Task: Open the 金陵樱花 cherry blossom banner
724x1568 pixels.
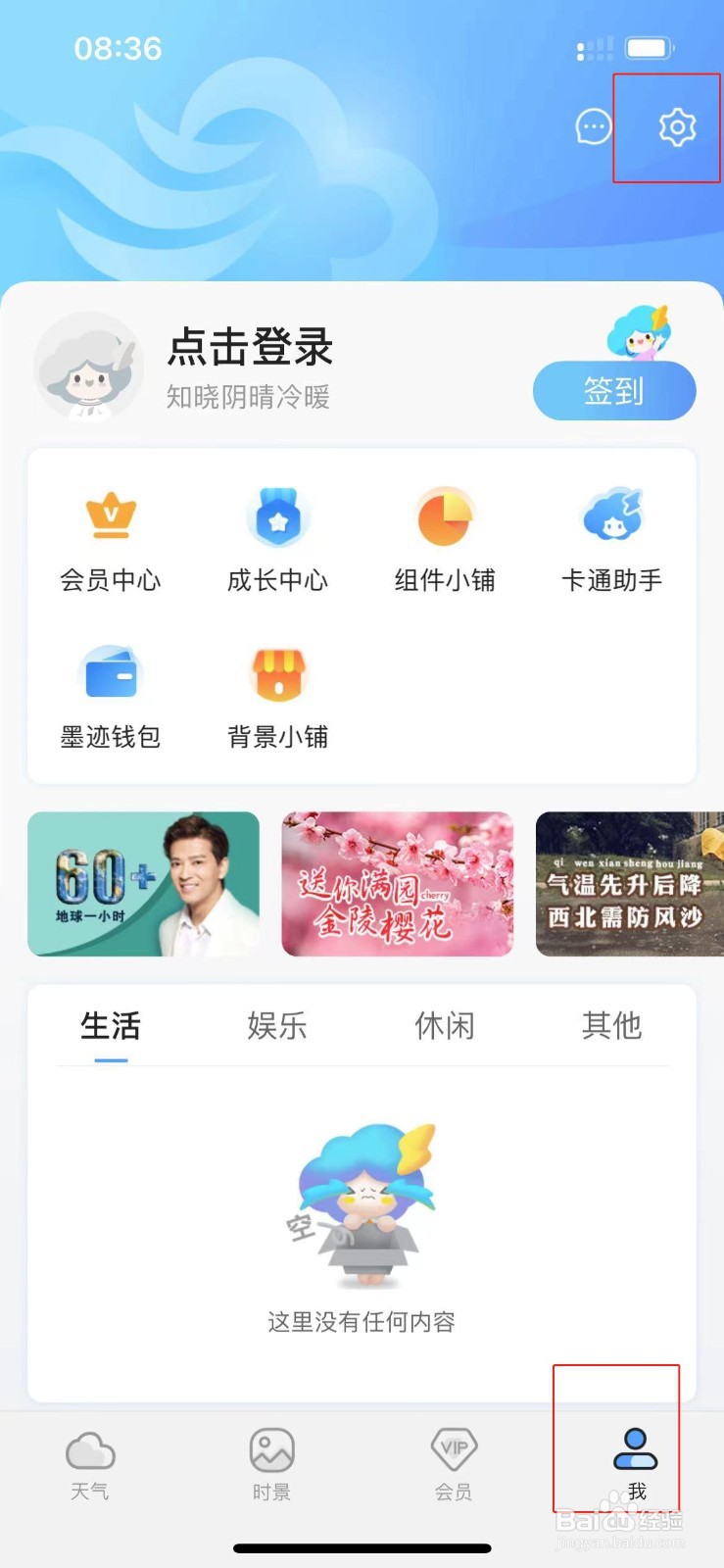Action: (398, 882)
